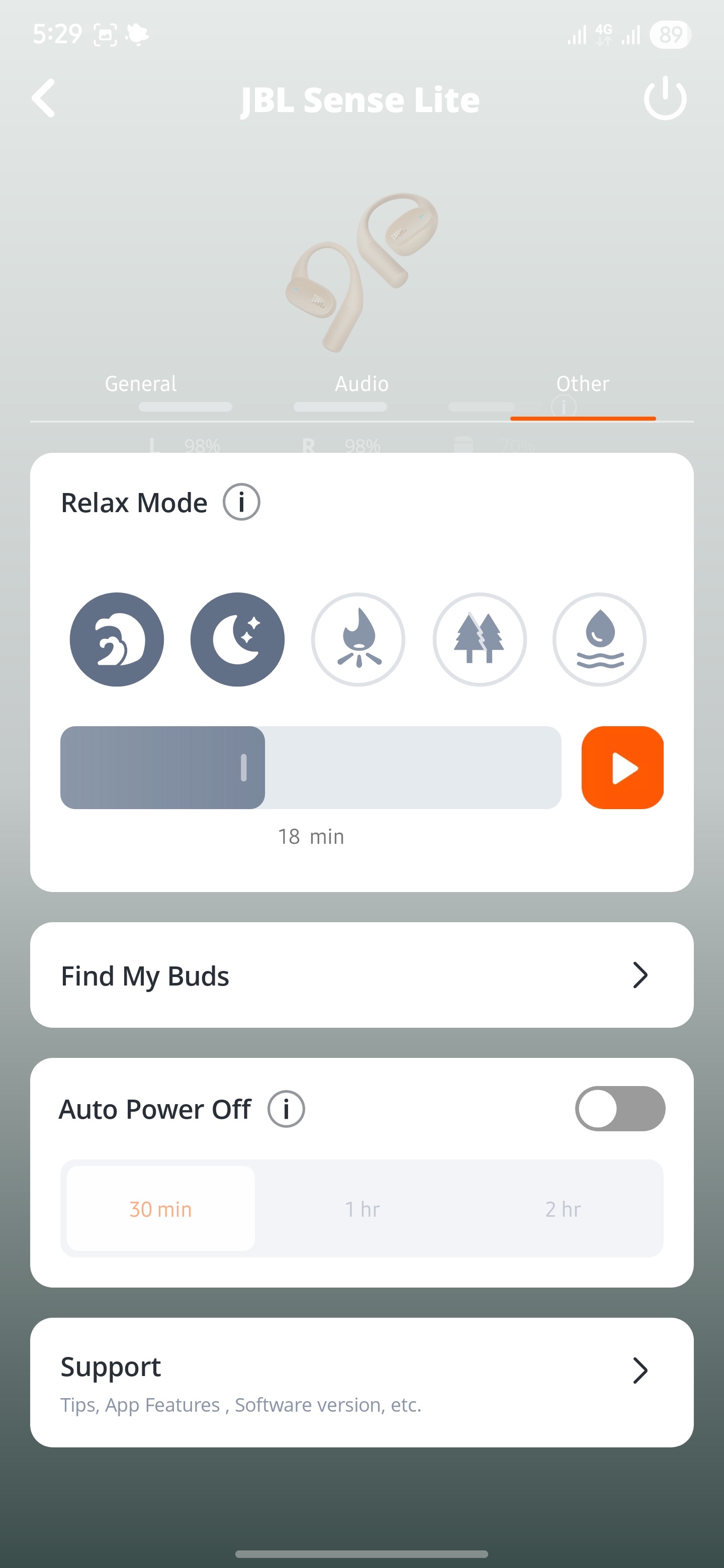Image resolution: width=724 pixels, height=1568 pixels.
Task: Tap the relax timer slider
Action: pos(311,767)
